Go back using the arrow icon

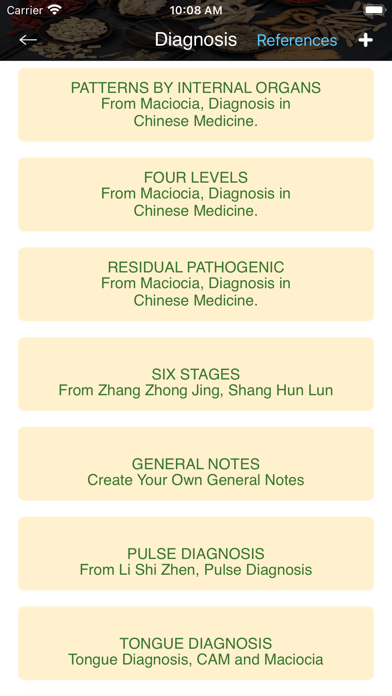pos(28,40)
